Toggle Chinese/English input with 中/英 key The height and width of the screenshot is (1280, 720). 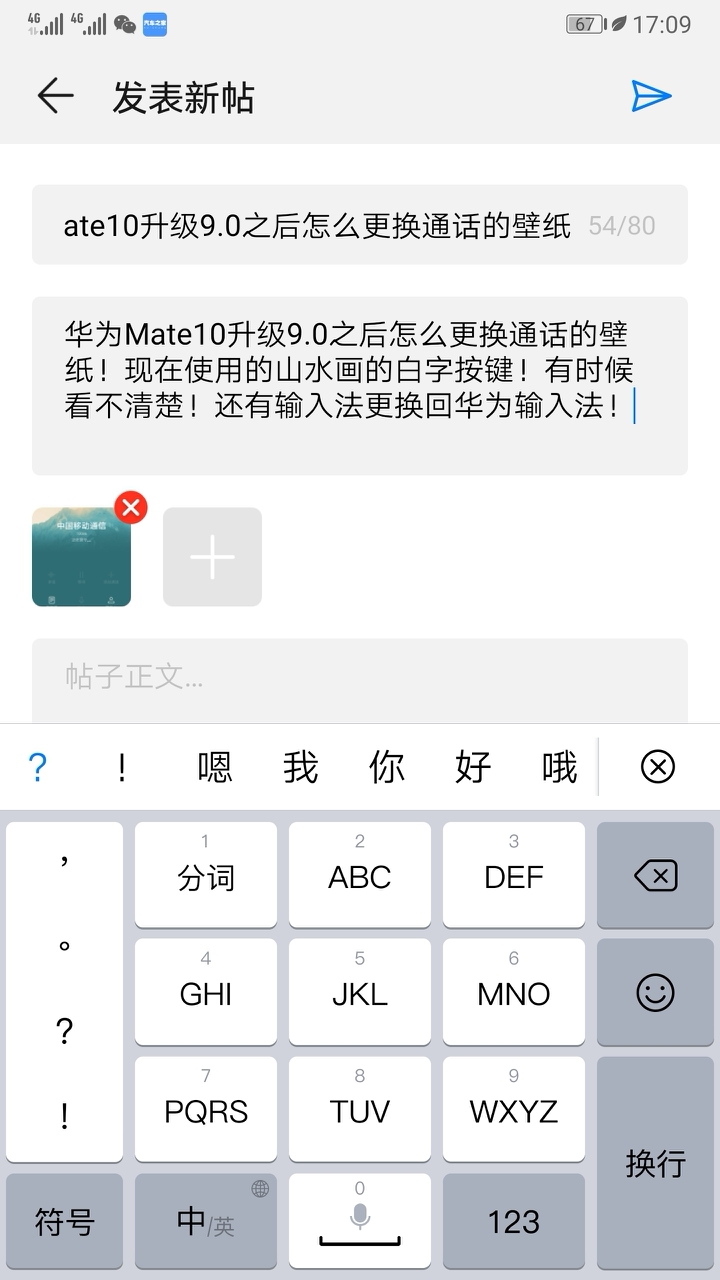[x=206, y=1221]
